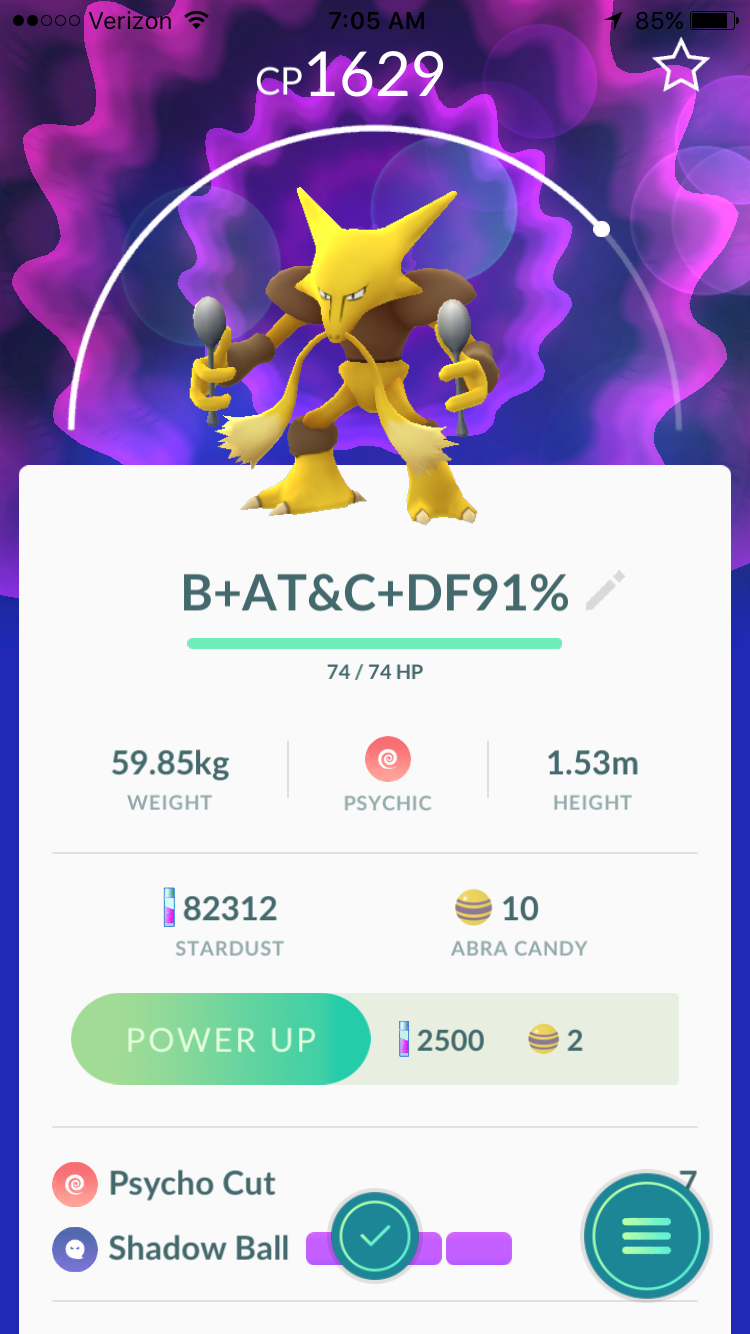Confirm with the round checkmark button
This screenshot has height=1334, width=750.
(374, 1236)
